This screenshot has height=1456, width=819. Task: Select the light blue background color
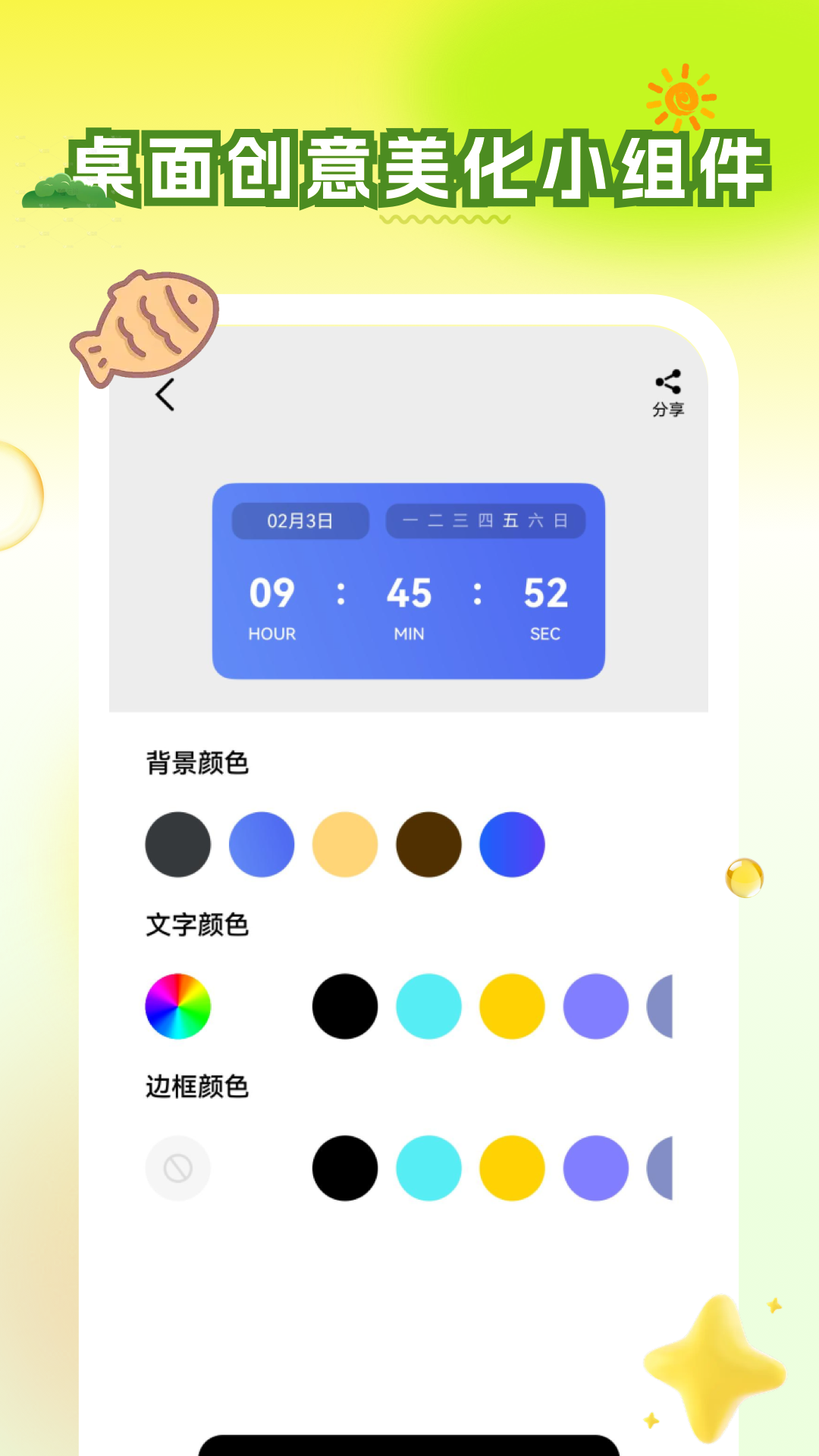[x=262, y=844]
